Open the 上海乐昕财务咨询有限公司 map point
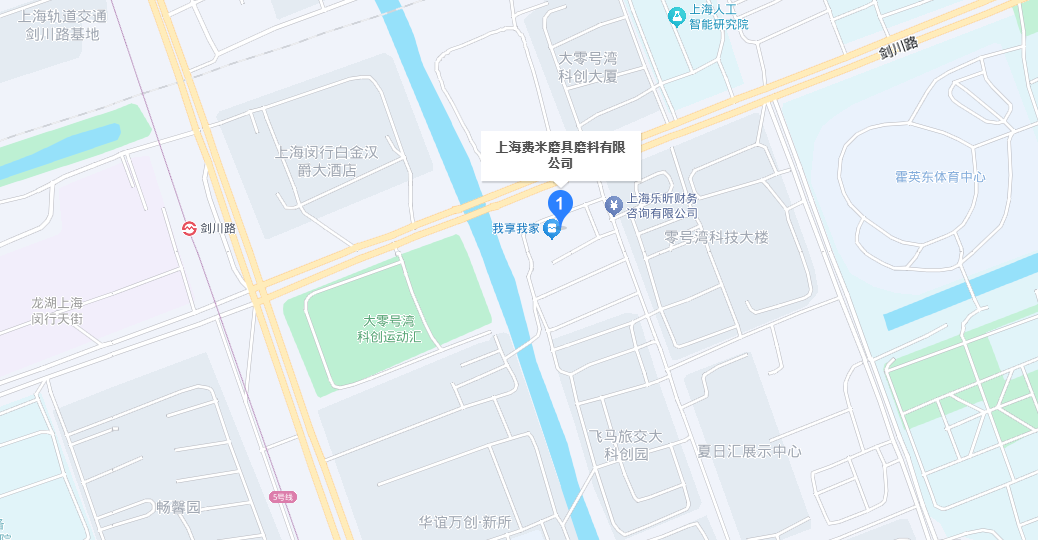The height and width of the screenshot is (540, 1038). pyautogui.click(x=614, y=206)
